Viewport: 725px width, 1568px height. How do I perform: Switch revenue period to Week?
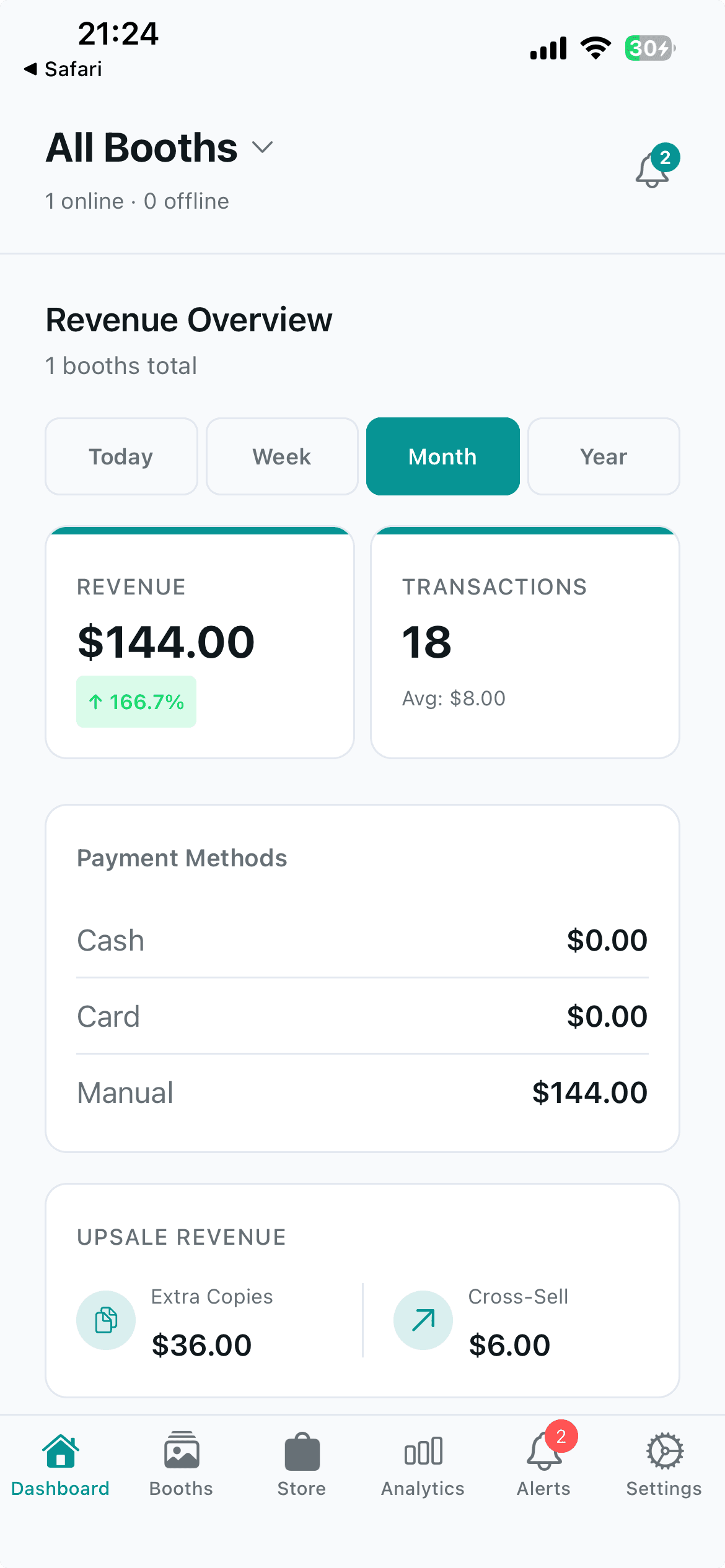click(x=281, y=456)
